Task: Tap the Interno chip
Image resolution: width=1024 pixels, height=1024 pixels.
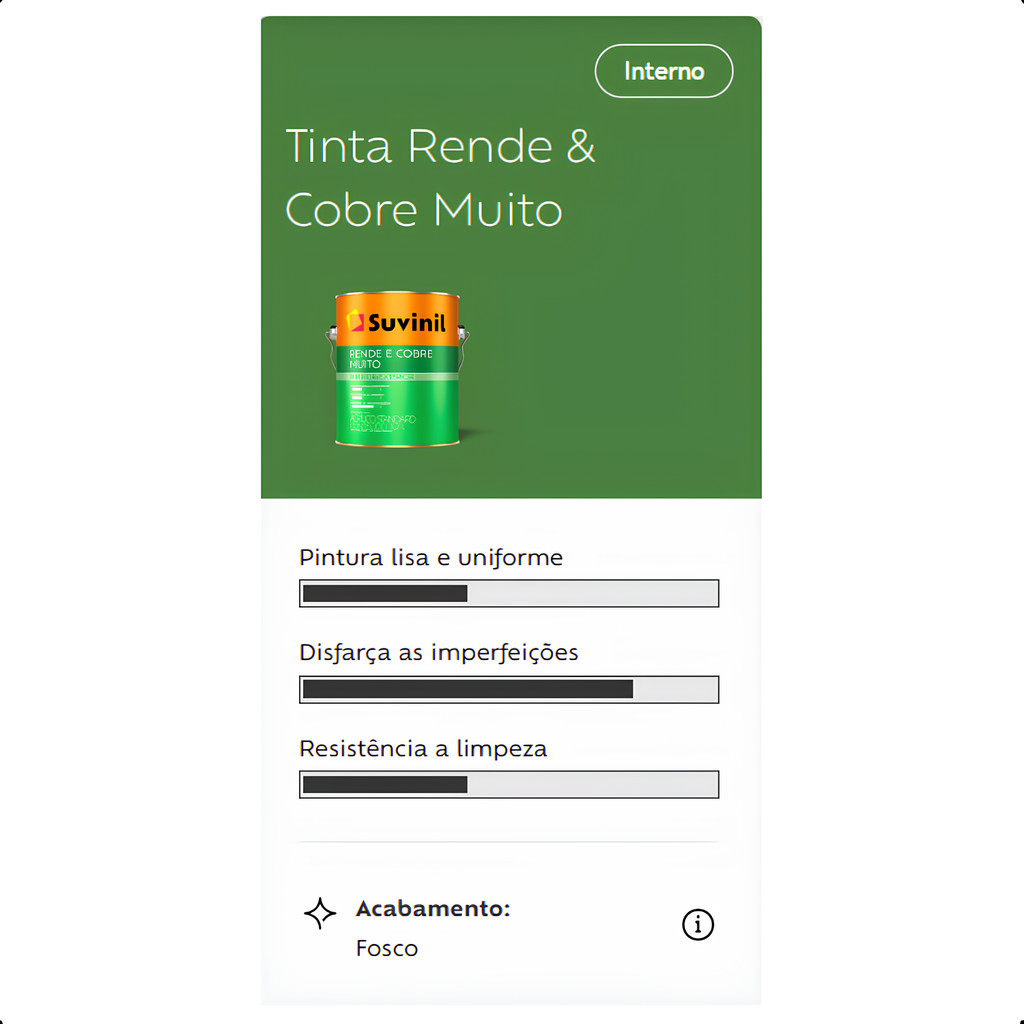Action: click(x=664, y=72)
